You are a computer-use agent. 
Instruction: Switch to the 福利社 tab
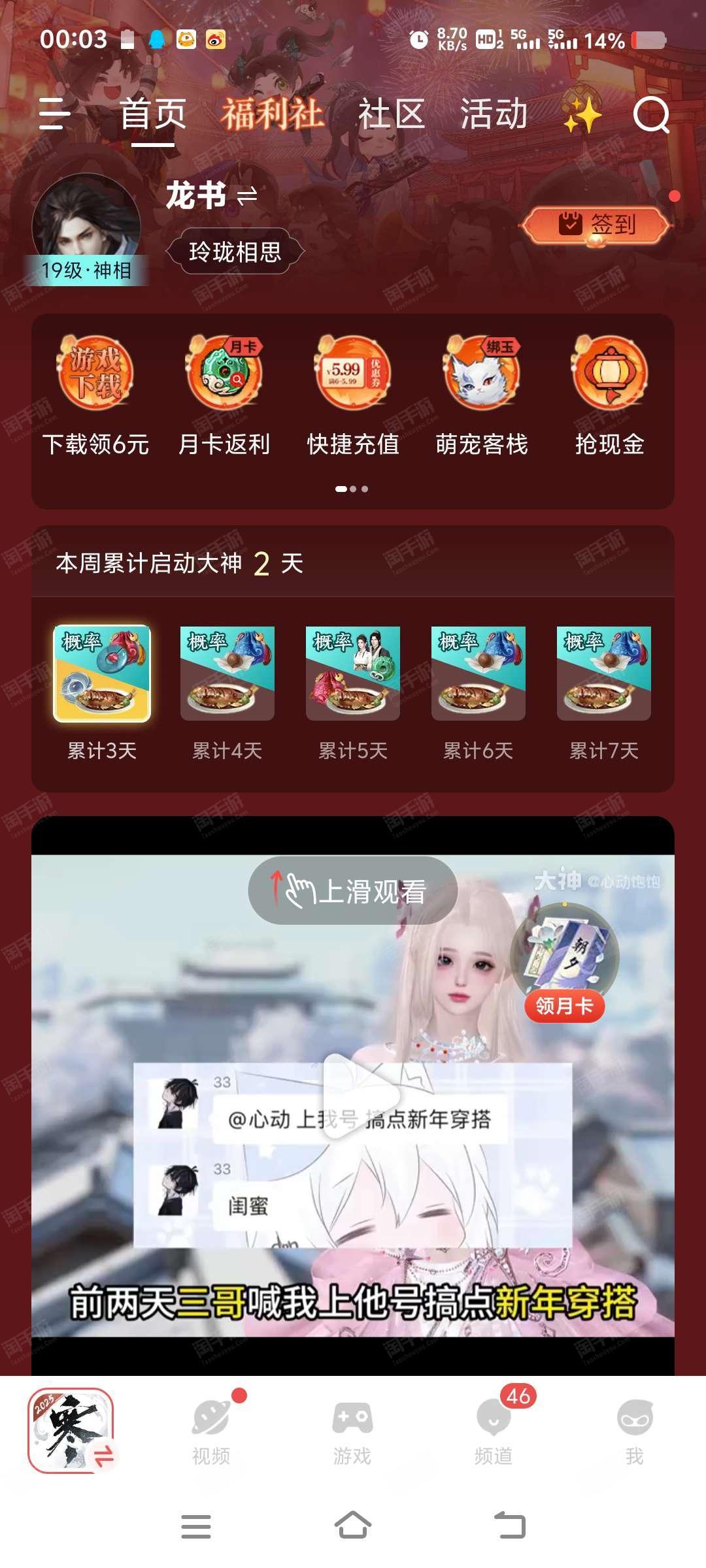point(272,114)
